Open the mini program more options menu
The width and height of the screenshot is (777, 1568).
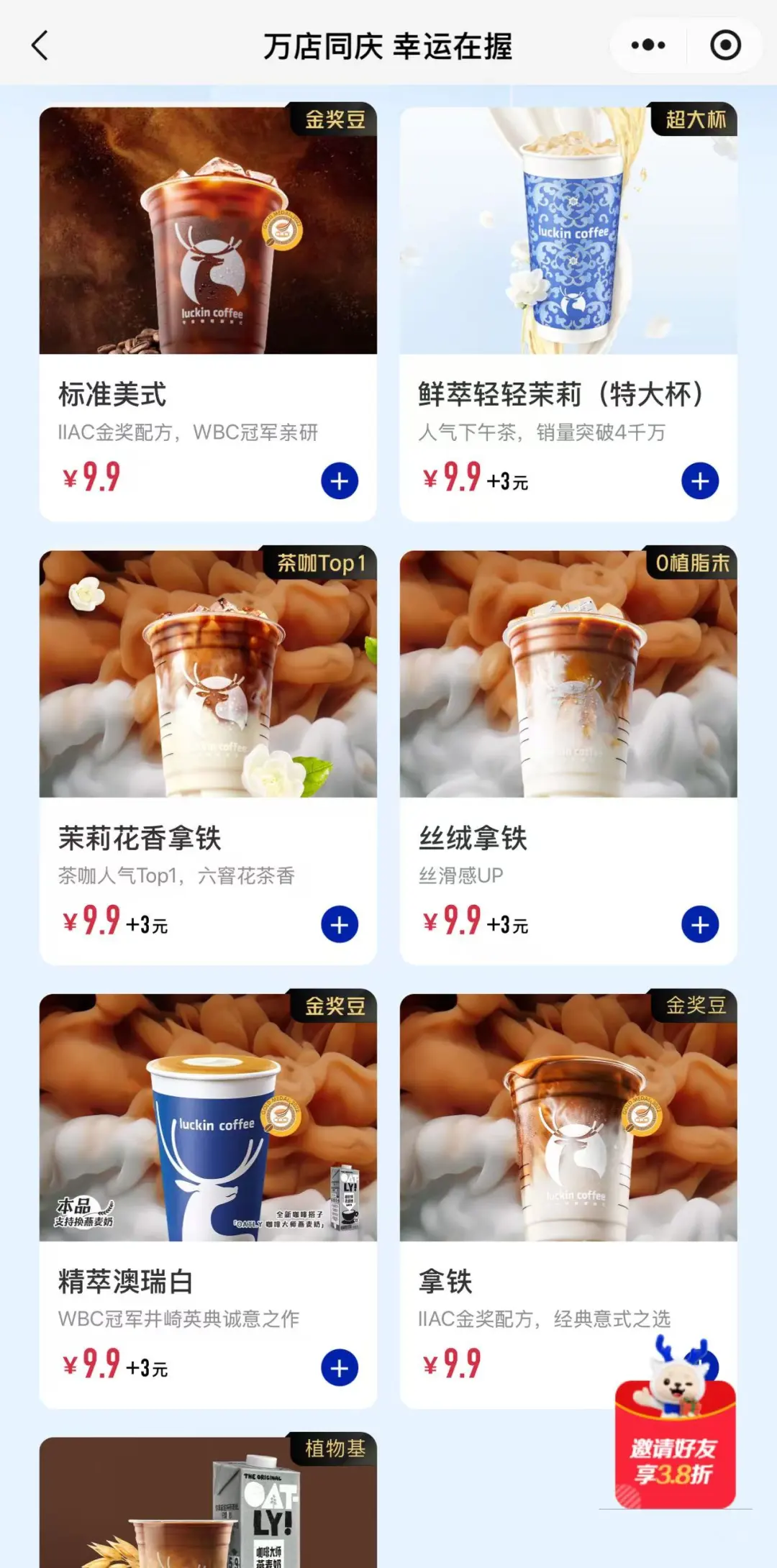pyautogui.click(x=647, y=45)
